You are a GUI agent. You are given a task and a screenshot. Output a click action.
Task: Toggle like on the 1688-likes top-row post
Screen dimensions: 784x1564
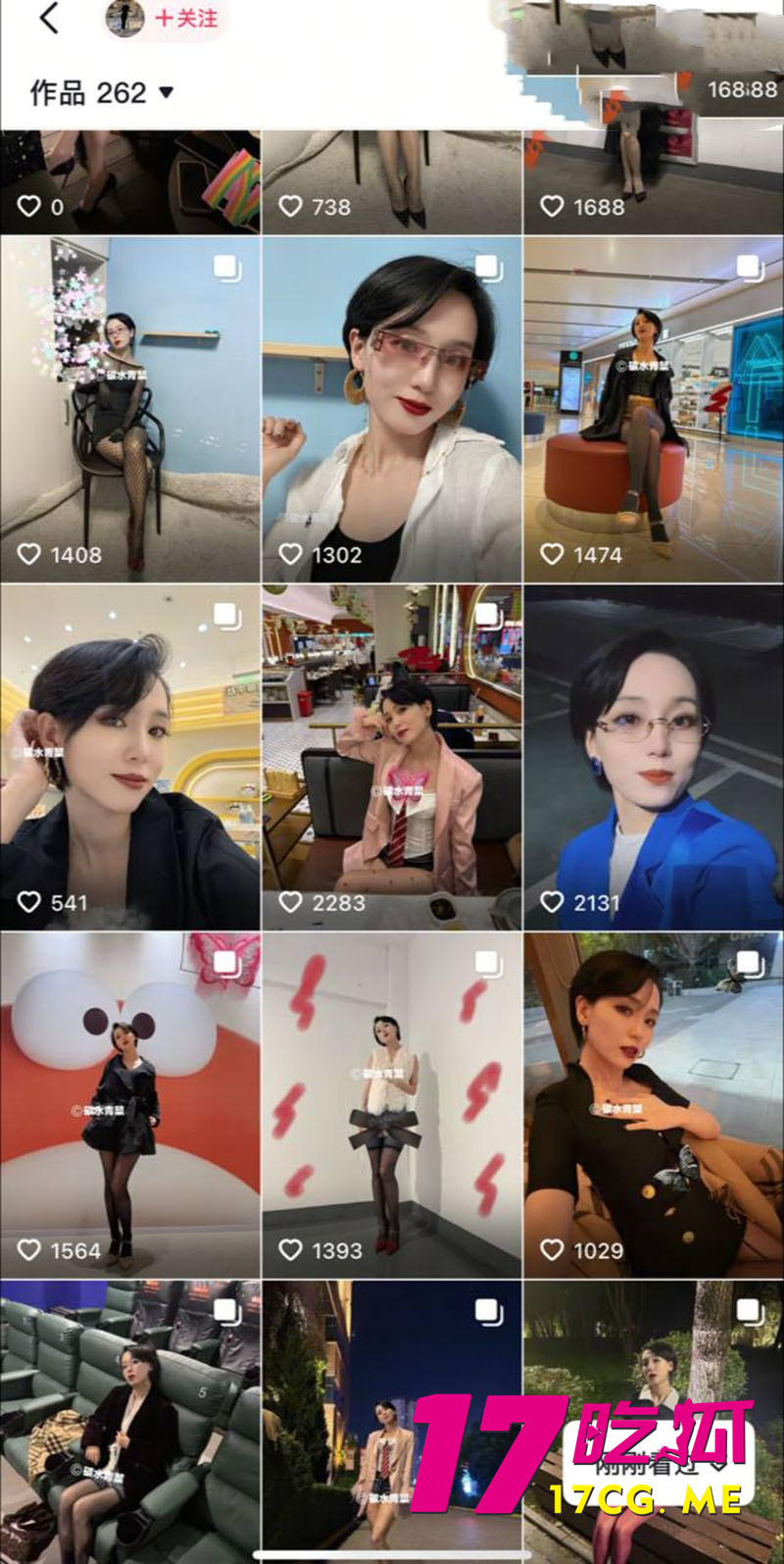pos(552,207)
